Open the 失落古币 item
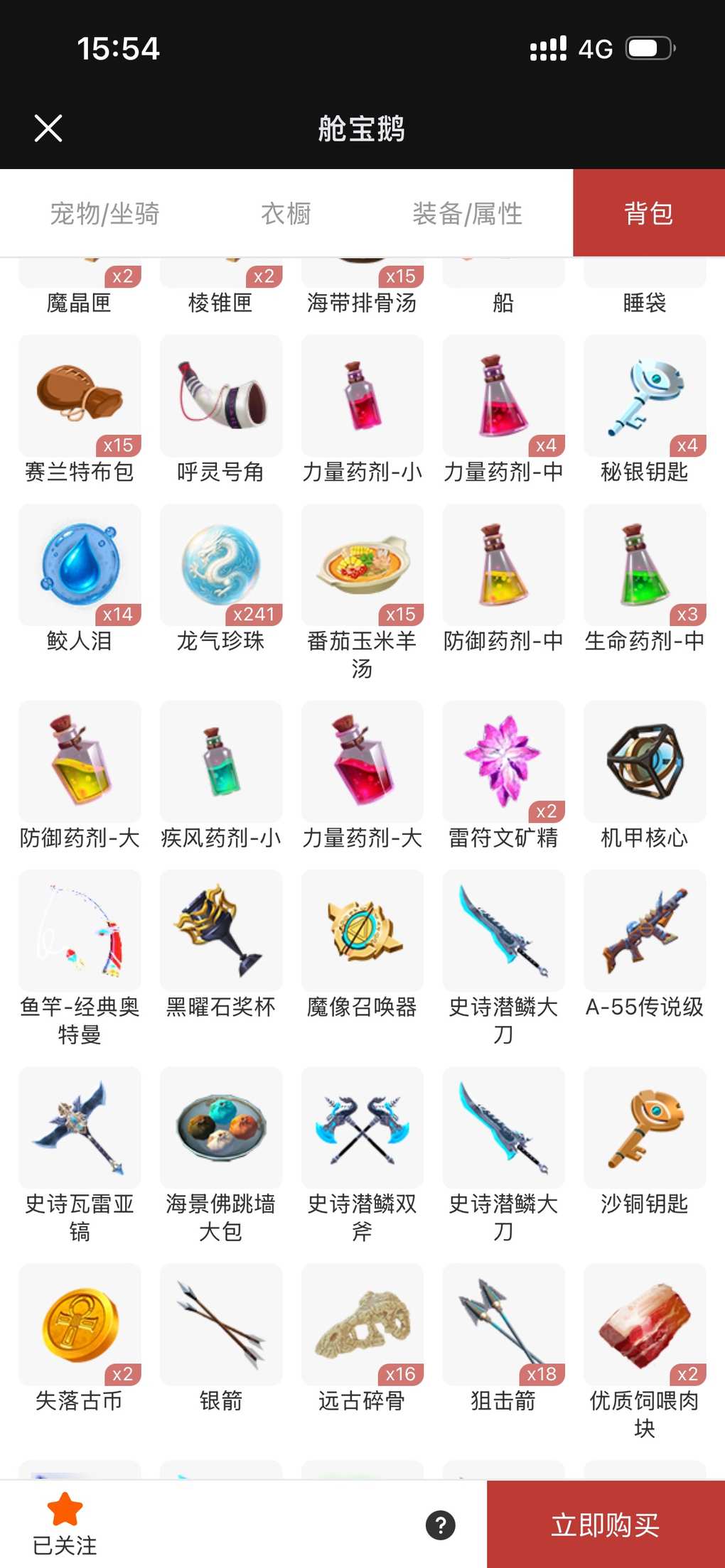Image resolution: width=725 pixels, height=1568 pixels. coord(80,1324)
